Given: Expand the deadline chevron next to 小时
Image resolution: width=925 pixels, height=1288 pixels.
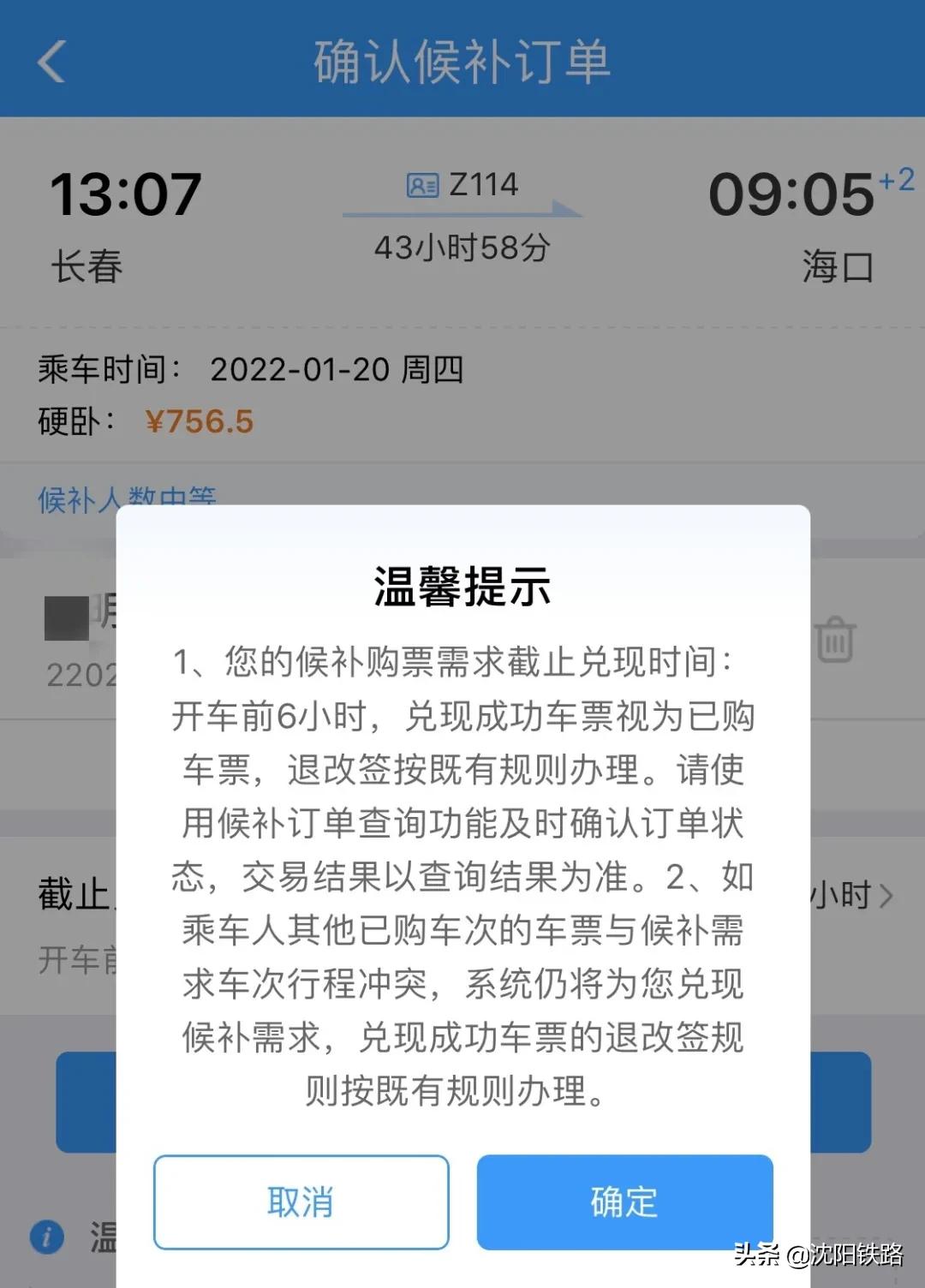Looking at the screenshot, I should click(886, 896).
